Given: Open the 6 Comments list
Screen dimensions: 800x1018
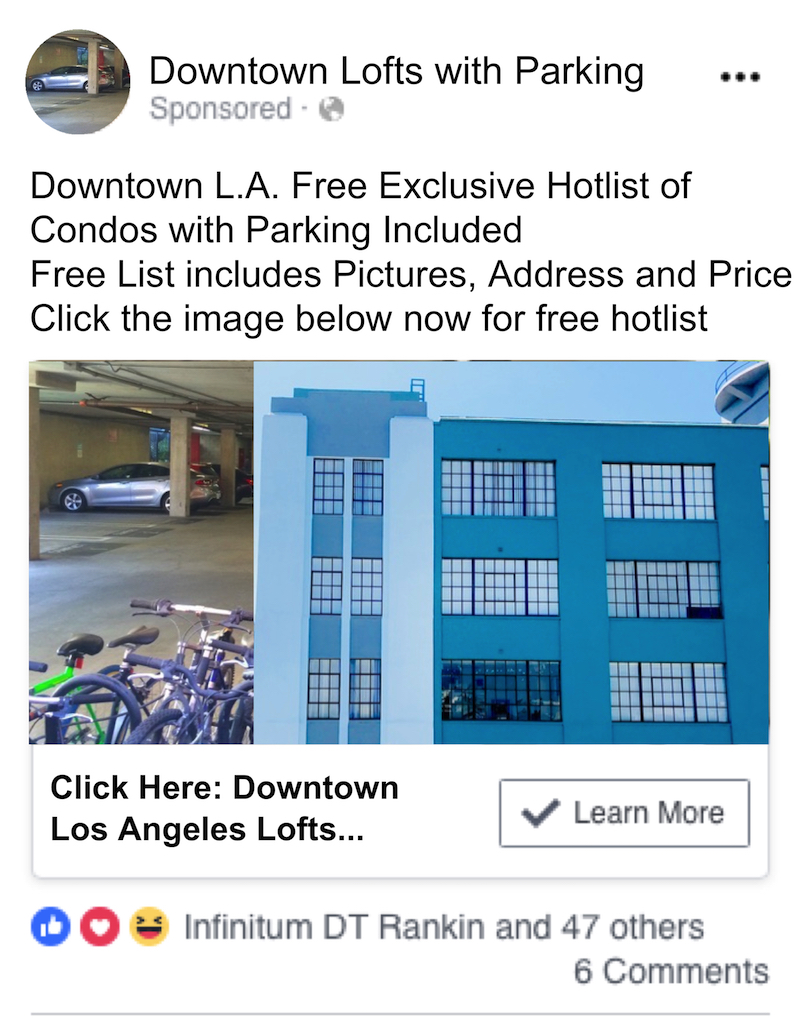Looking at the screenshot, I should click(x=671, y=970).
